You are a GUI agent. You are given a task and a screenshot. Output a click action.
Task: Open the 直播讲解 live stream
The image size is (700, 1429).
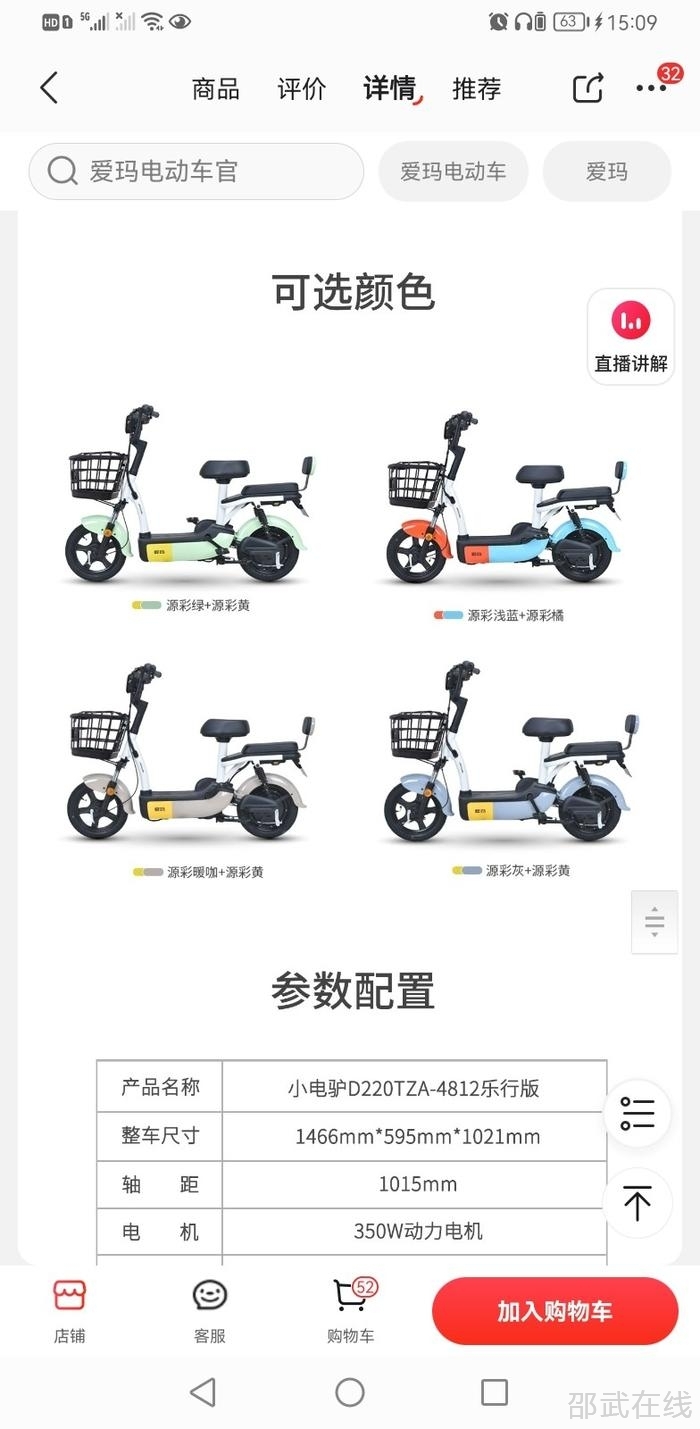(631, 337)
